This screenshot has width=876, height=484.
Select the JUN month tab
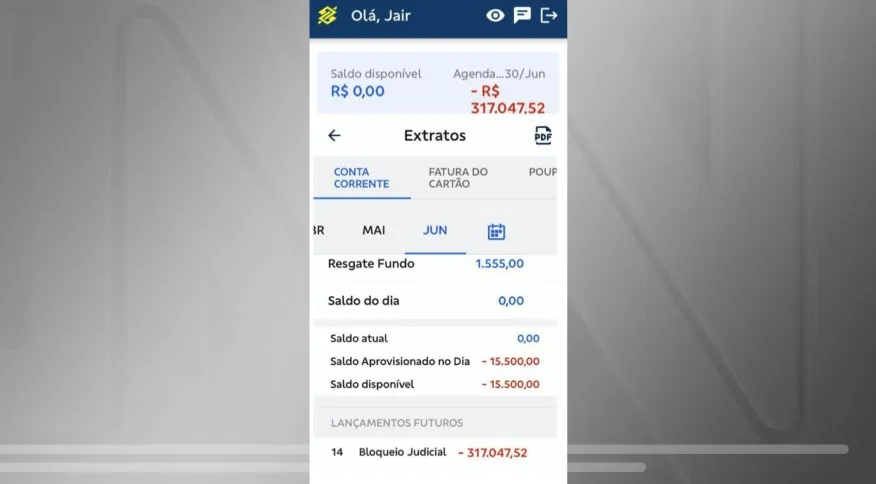[435, 230]
